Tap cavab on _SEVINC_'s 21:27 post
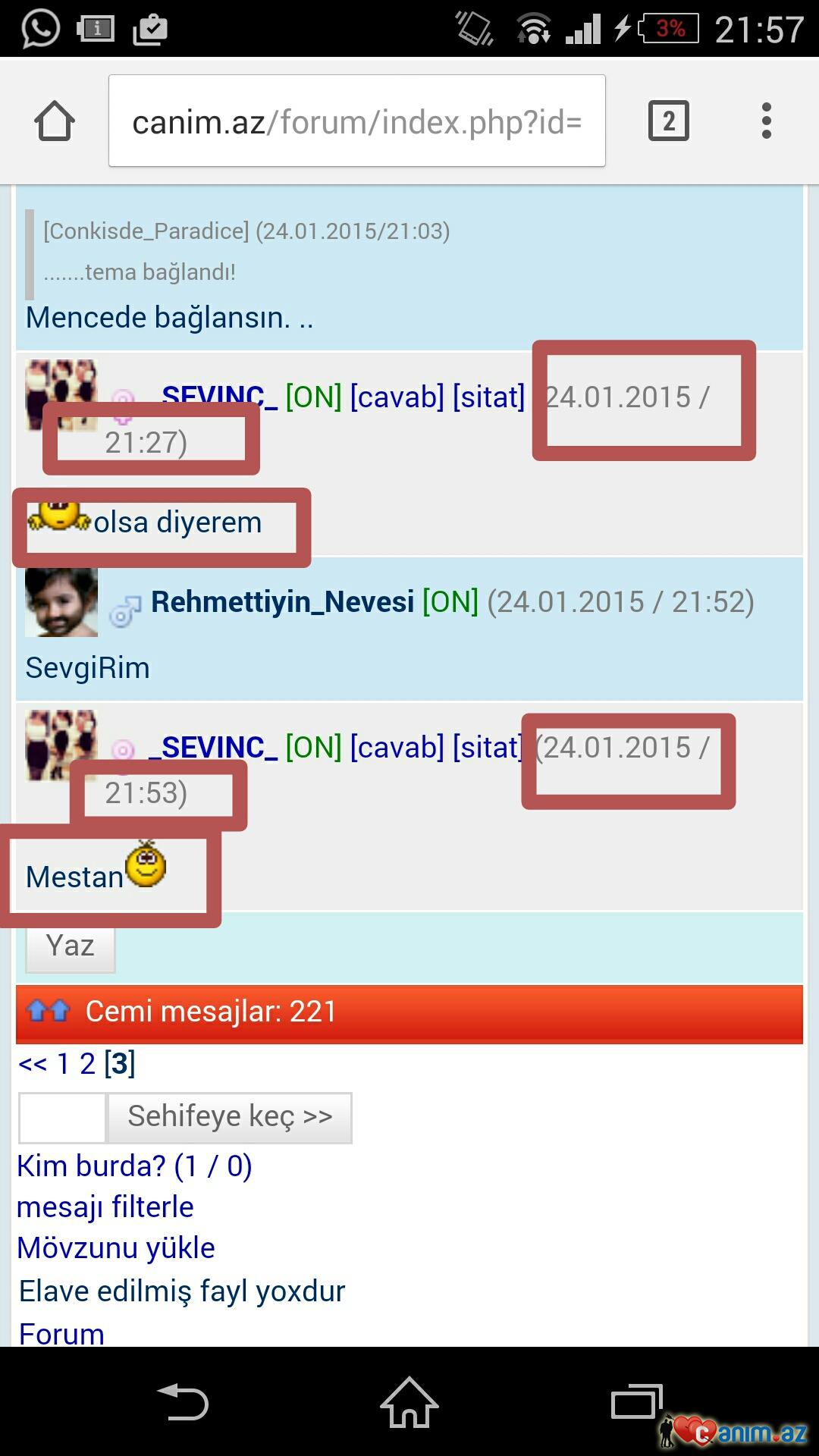The image size is (819, 1456). pos(397,397)
